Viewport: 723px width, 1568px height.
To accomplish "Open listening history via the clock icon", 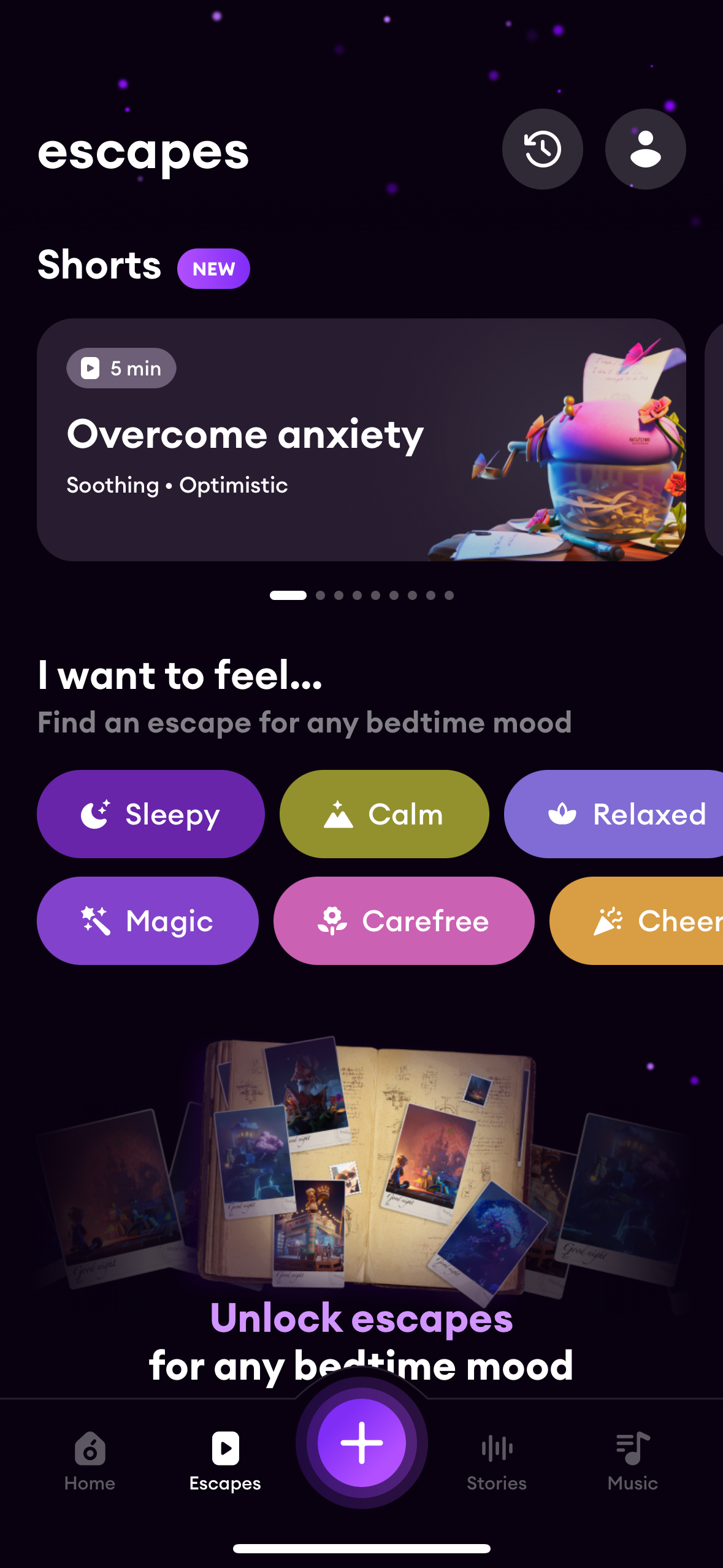I will [542, 148].
